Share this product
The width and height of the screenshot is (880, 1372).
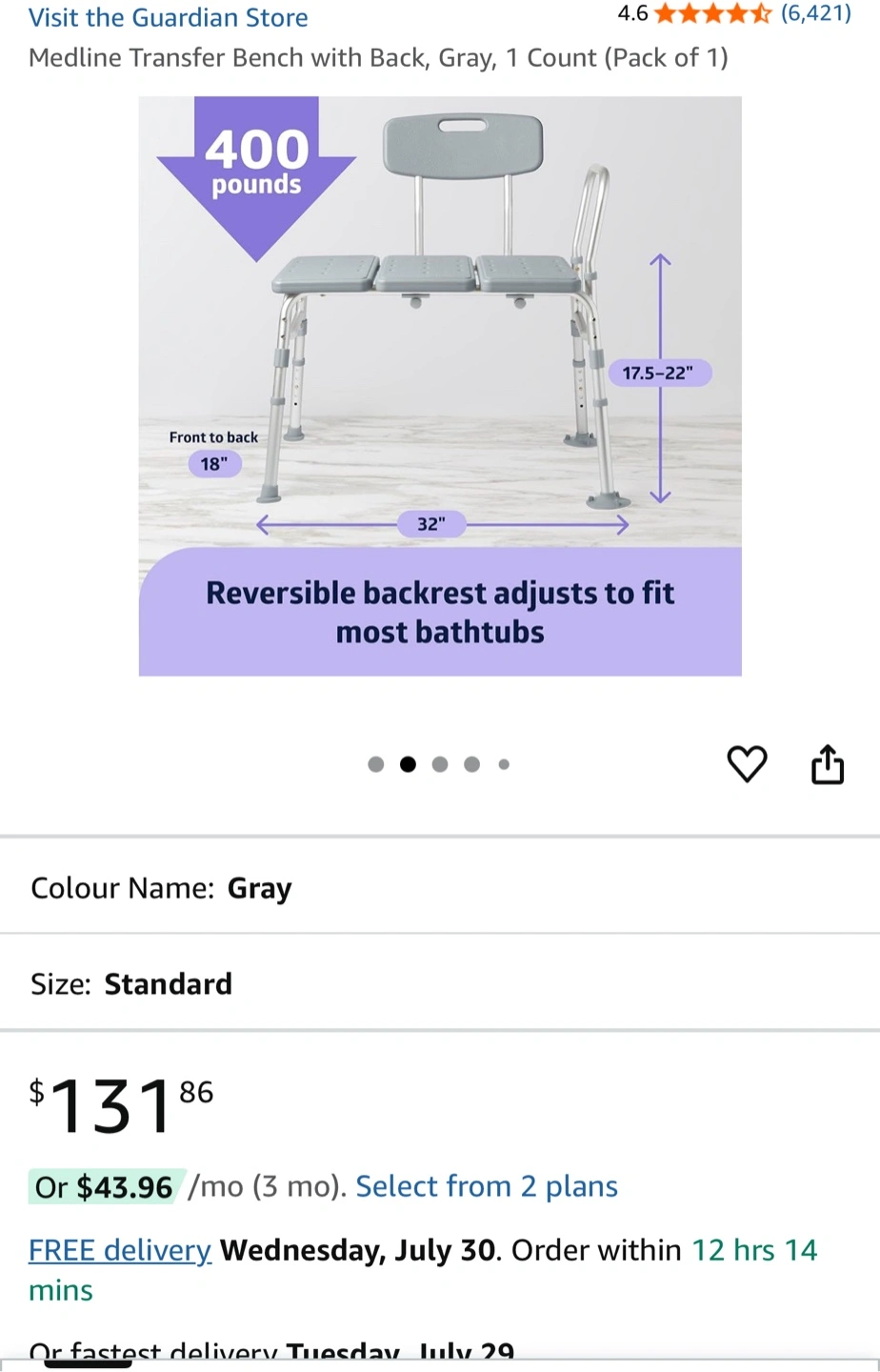click(827, 764)
